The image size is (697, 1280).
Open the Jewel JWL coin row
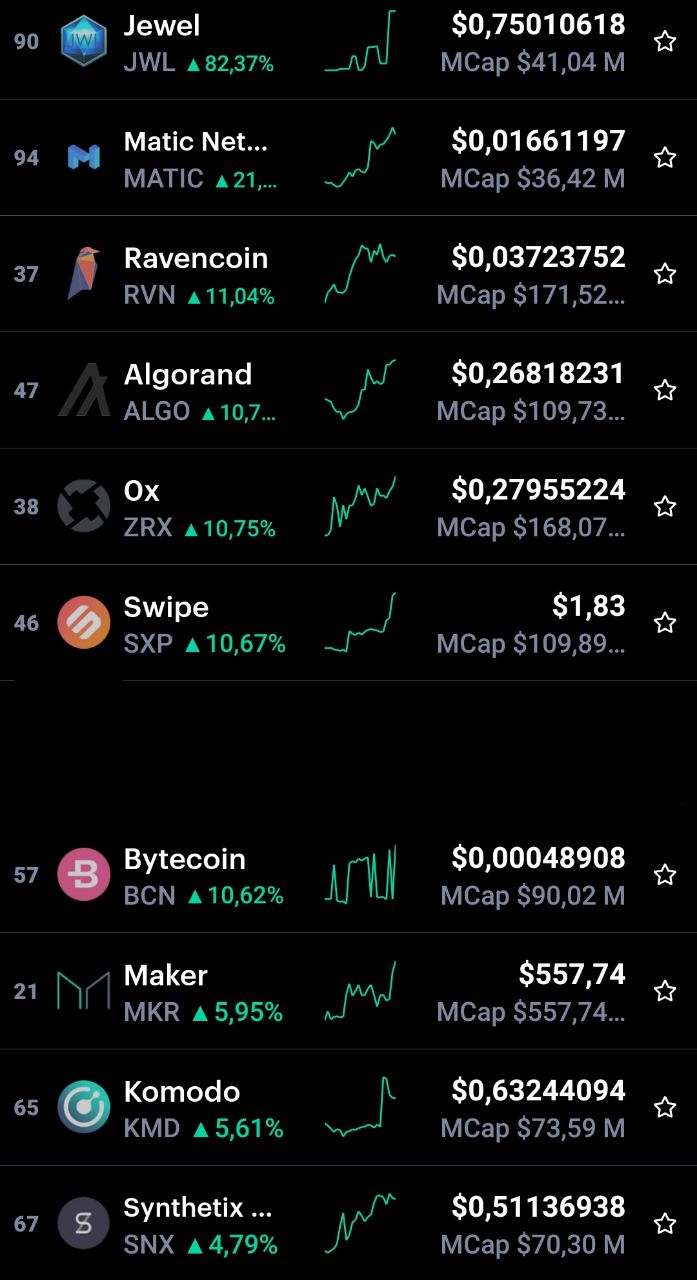pos(348,42)
